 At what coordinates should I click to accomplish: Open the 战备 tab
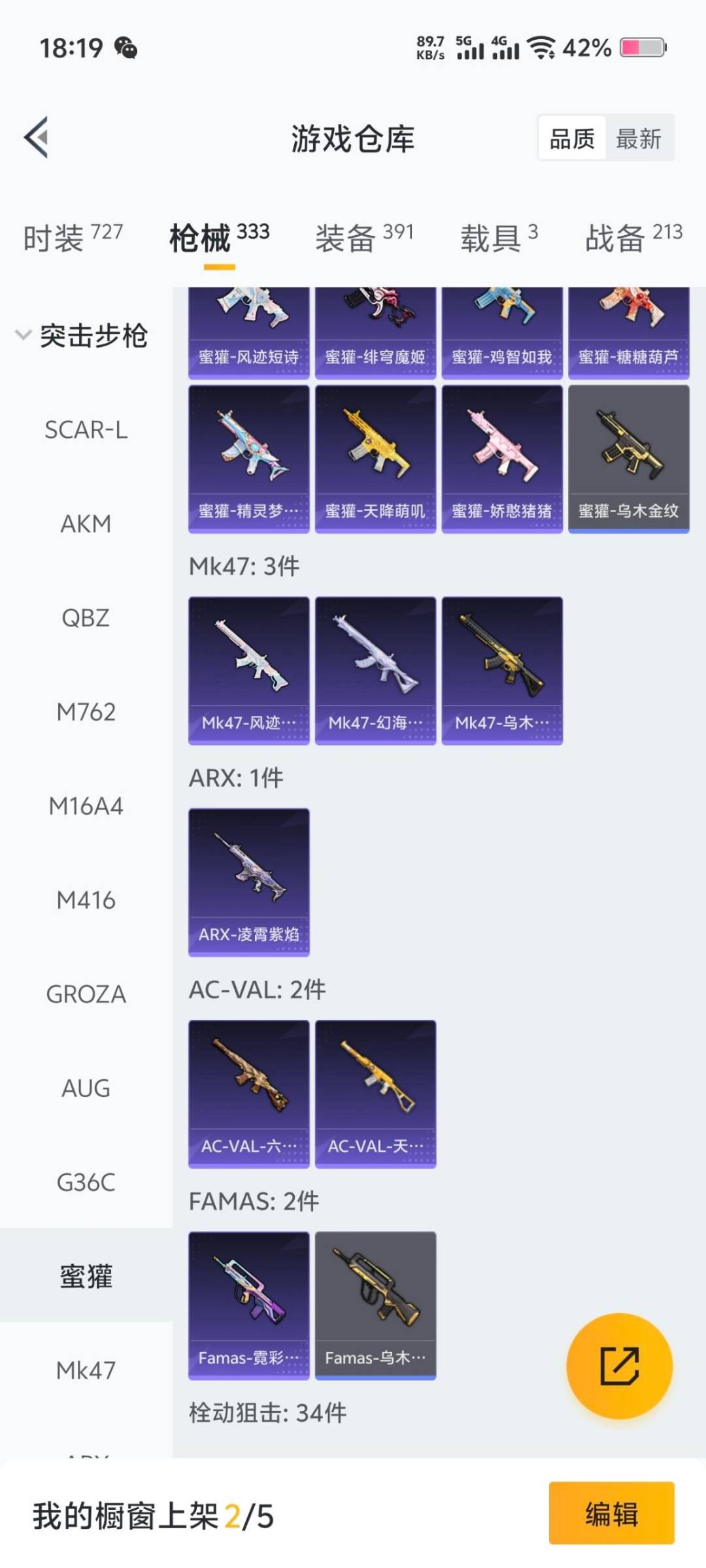633,237
